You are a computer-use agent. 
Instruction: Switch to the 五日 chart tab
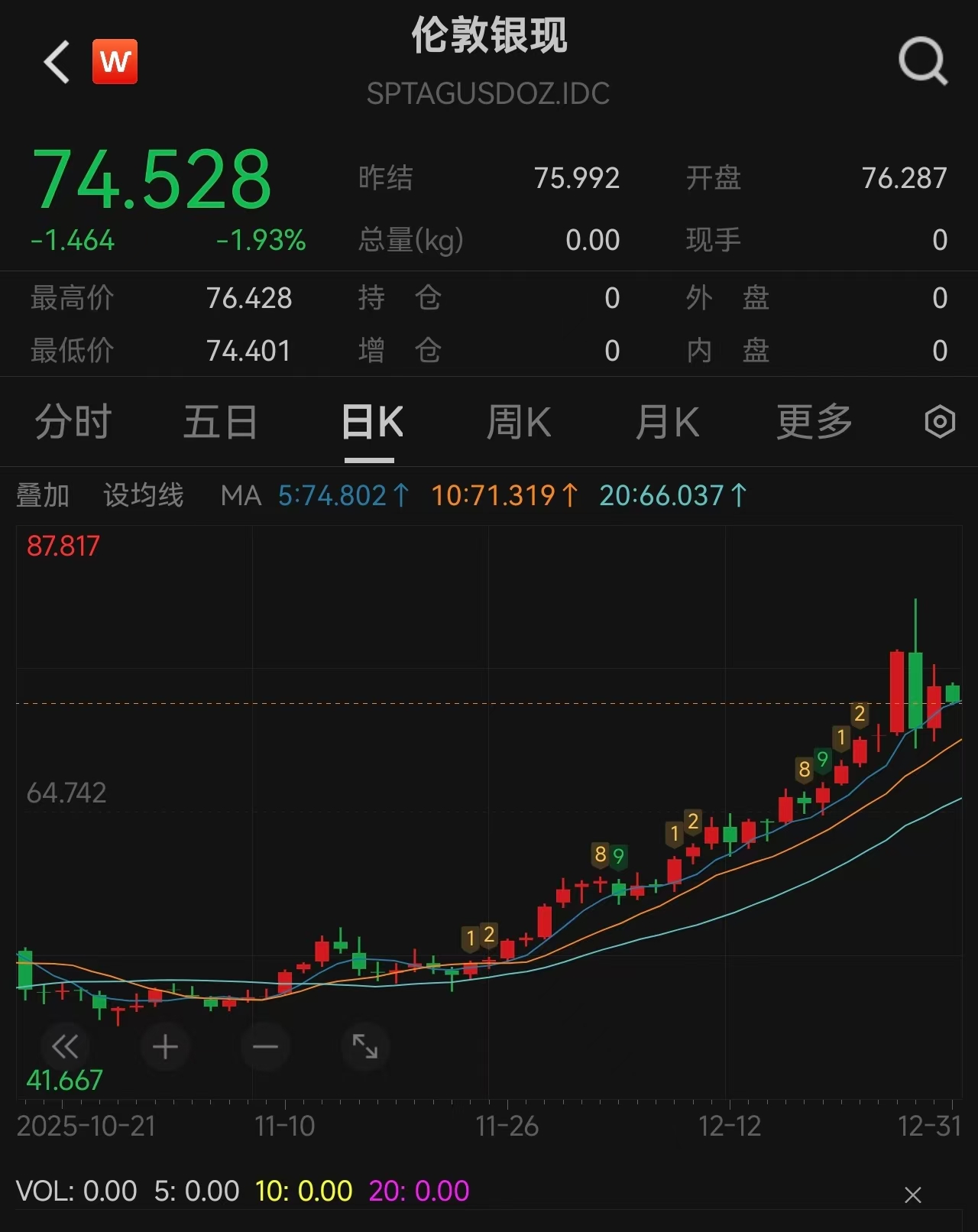click(220, 422)
